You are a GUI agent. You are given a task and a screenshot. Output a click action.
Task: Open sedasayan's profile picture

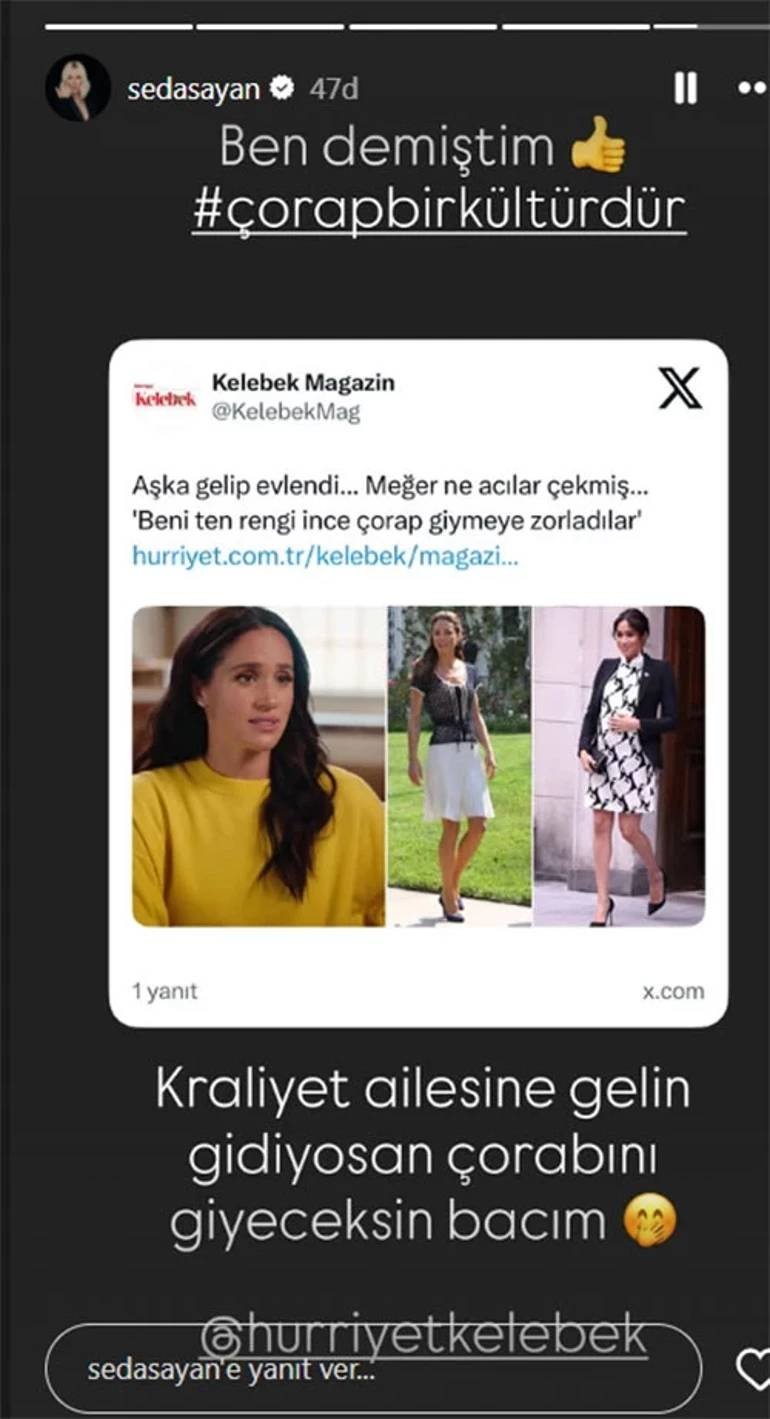coord(77,88)
